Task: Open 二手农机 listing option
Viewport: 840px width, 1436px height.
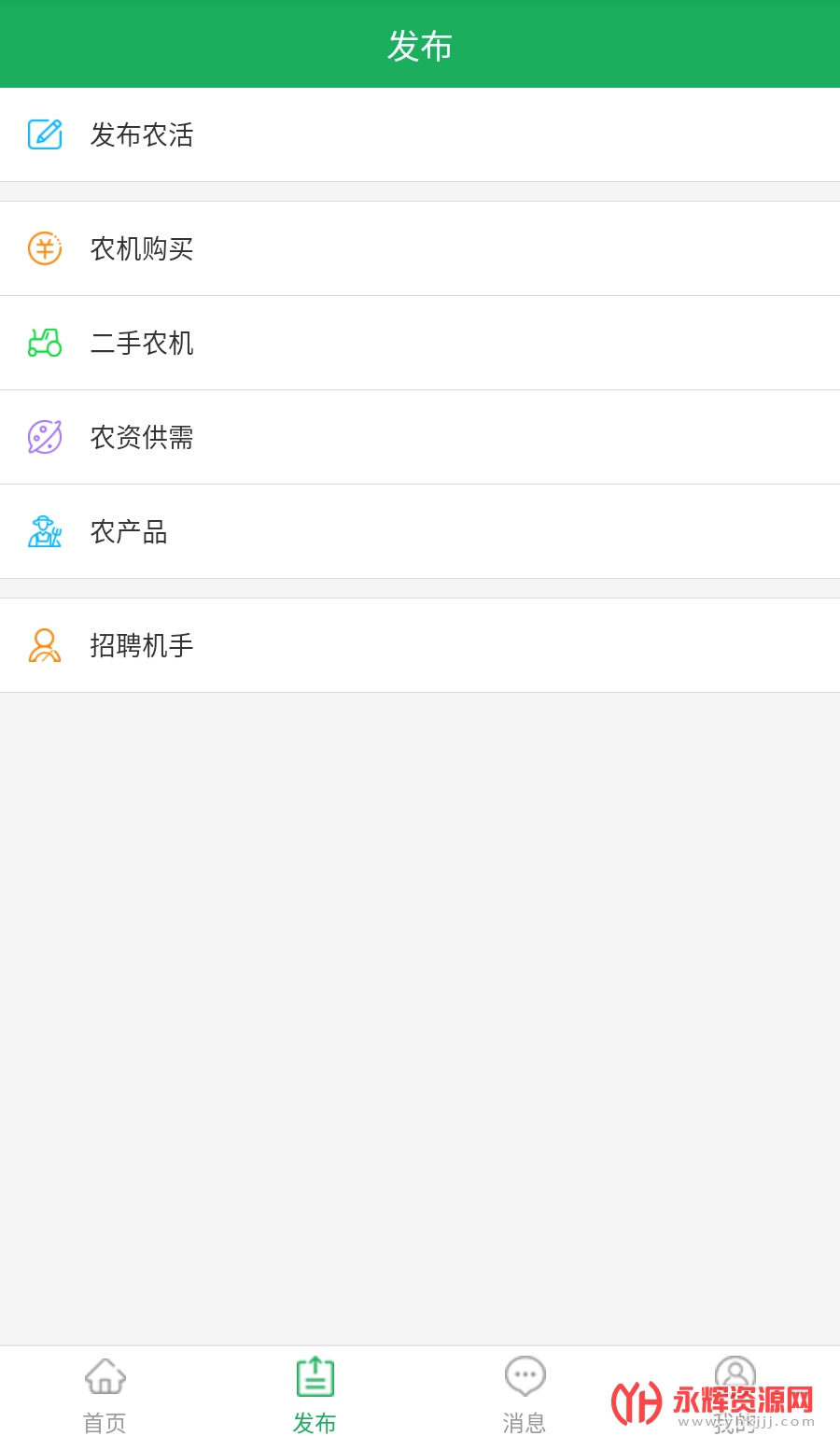Action: tap(142, 344)
